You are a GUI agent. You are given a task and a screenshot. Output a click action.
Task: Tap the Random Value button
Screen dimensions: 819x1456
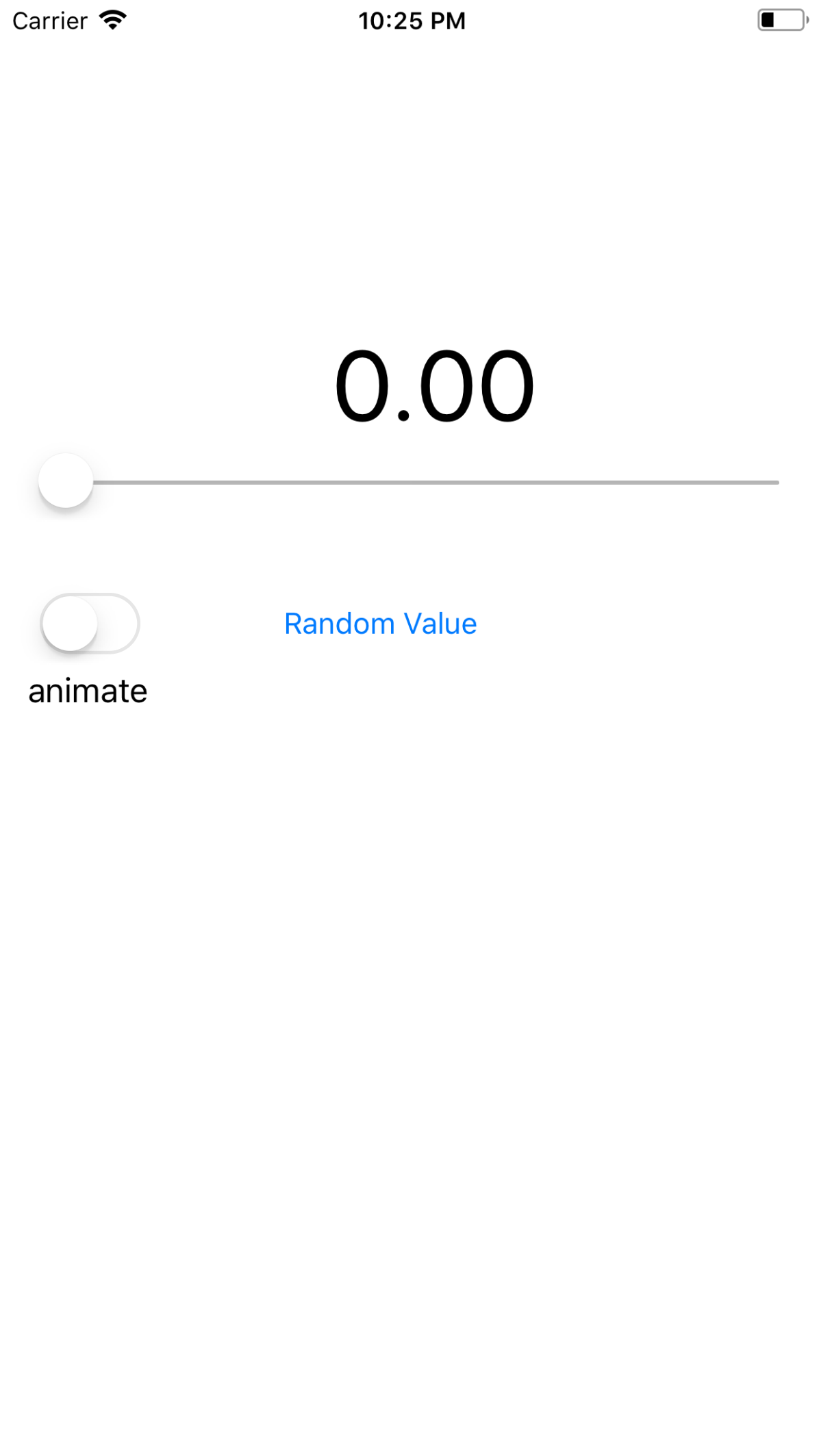(x=380, y=624)
